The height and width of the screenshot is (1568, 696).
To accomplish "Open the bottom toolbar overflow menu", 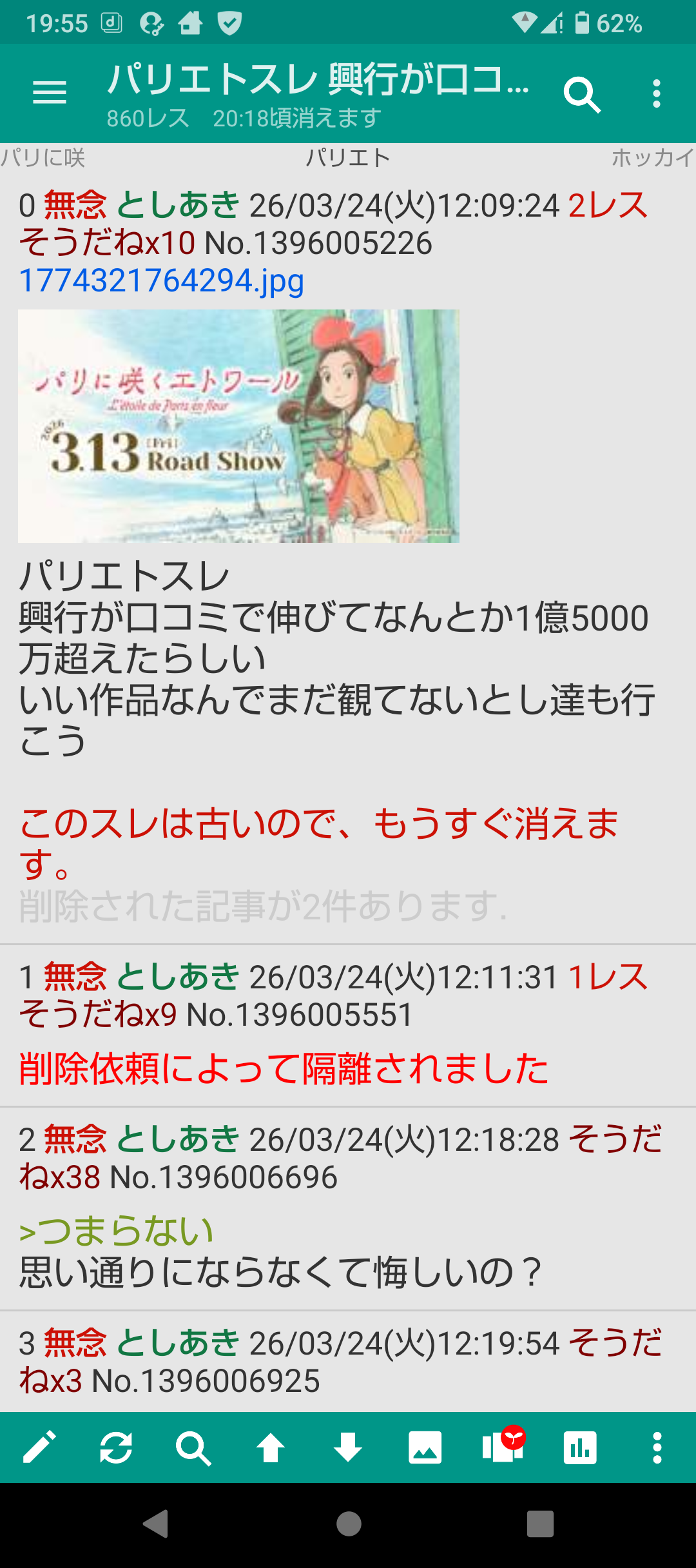I will (x=657, y=1448).
